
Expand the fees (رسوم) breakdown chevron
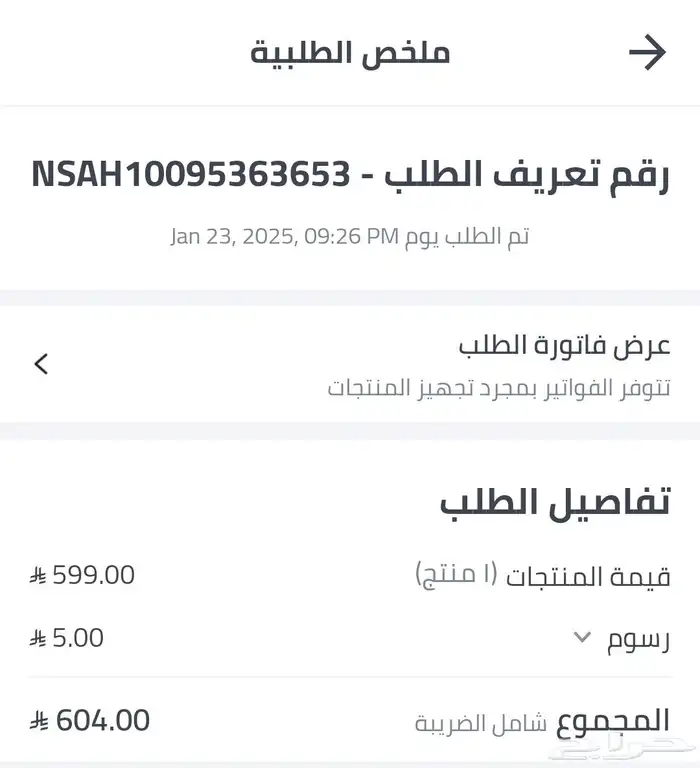click(583, 637)
